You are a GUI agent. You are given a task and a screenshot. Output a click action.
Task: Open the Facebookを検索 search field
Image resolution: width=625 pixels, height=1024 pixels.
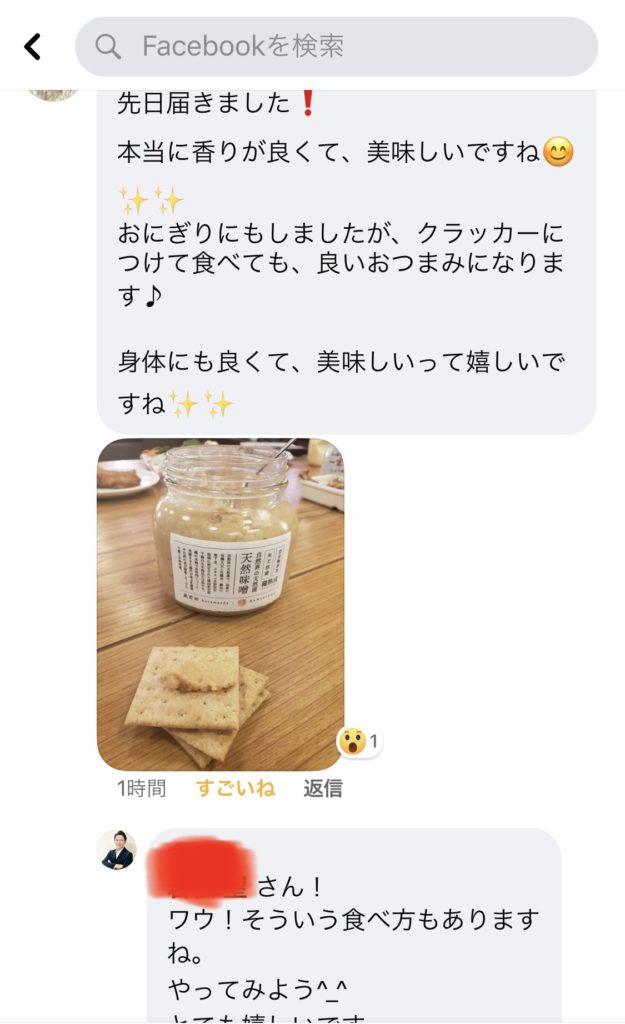pyautogui.click(x=336, y=46)
